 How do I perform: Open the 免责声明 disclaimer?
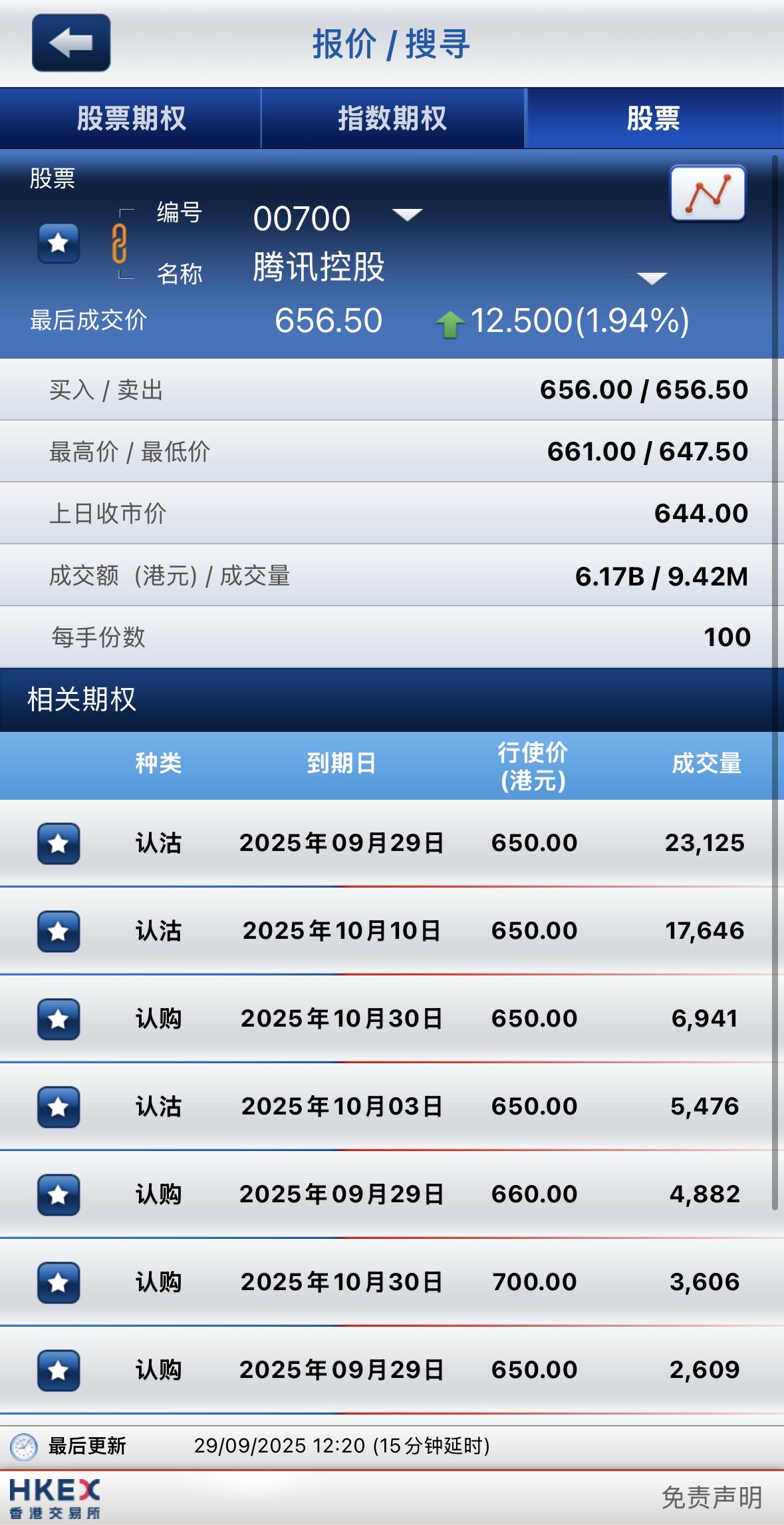712,1498
